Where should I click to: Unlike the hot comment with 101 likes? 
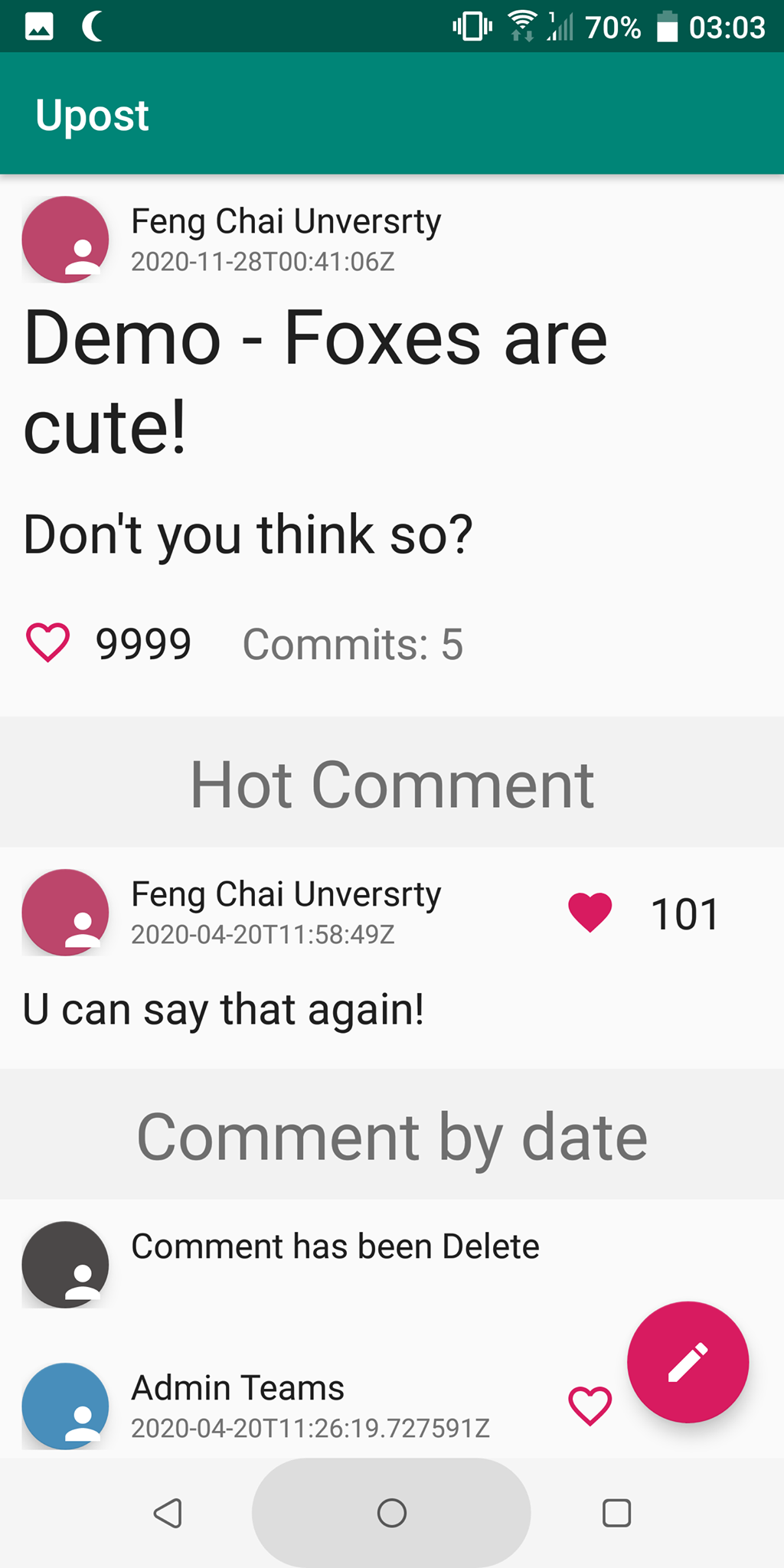click(590, 913)
